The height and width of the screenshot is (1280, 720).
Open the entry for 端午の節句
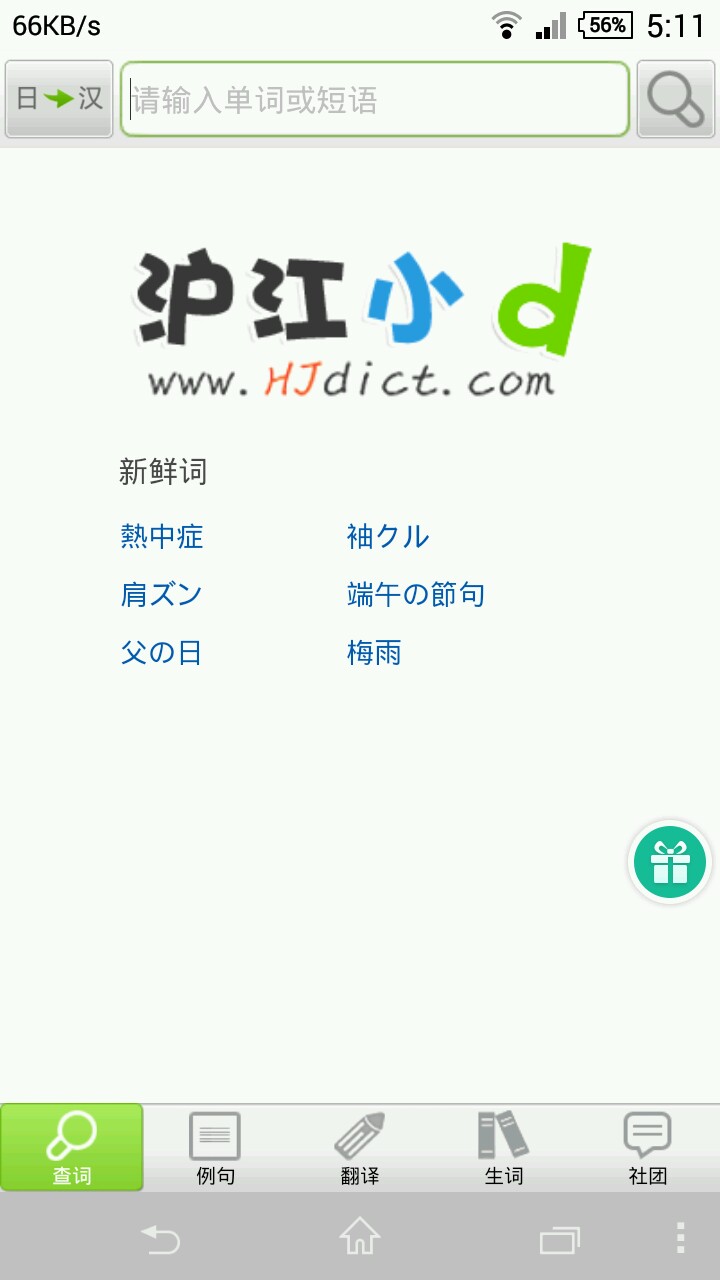click(416, 595)
